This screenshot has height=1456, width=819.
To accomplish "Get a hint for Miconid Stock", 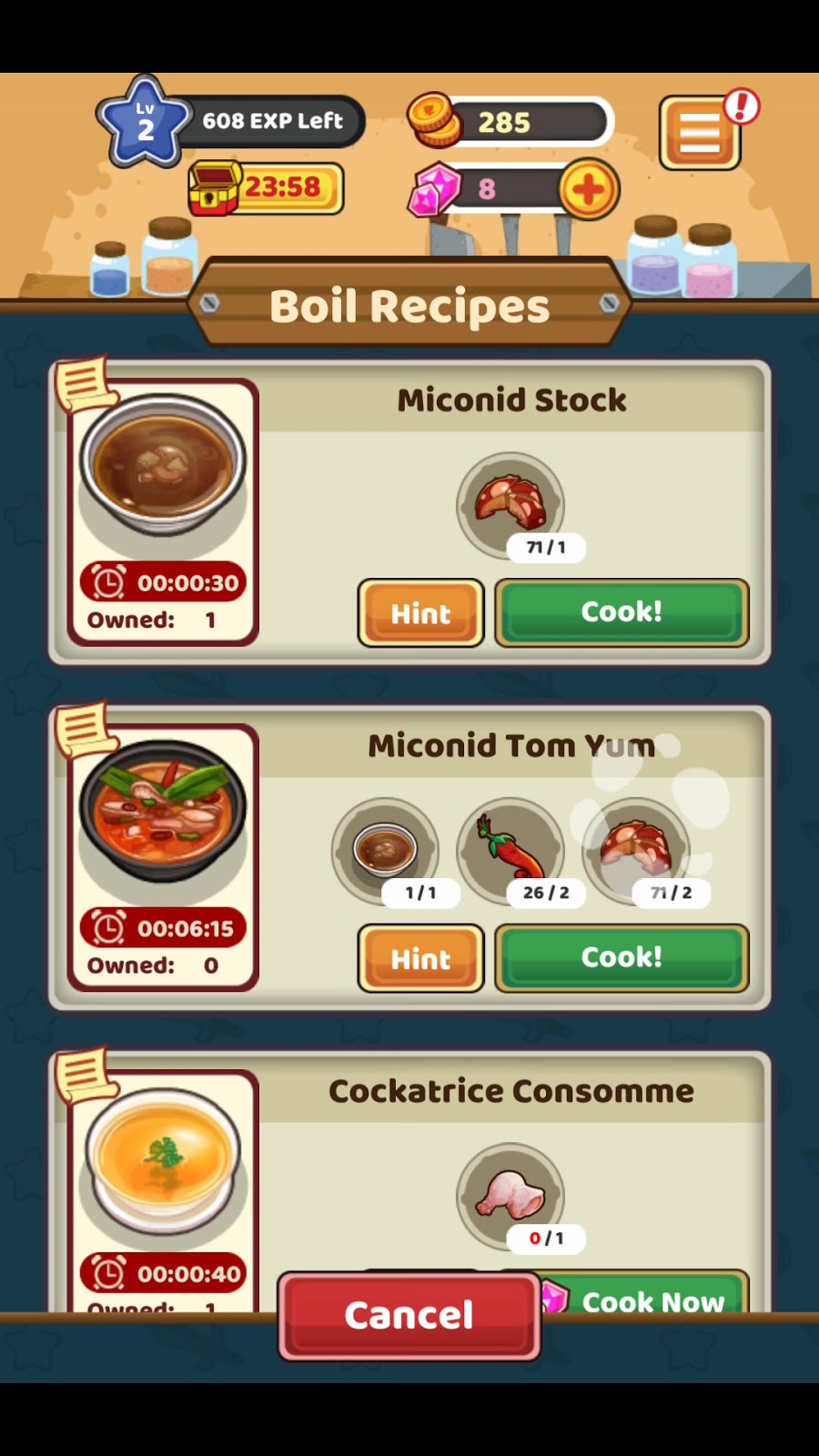I will (420, 613).
